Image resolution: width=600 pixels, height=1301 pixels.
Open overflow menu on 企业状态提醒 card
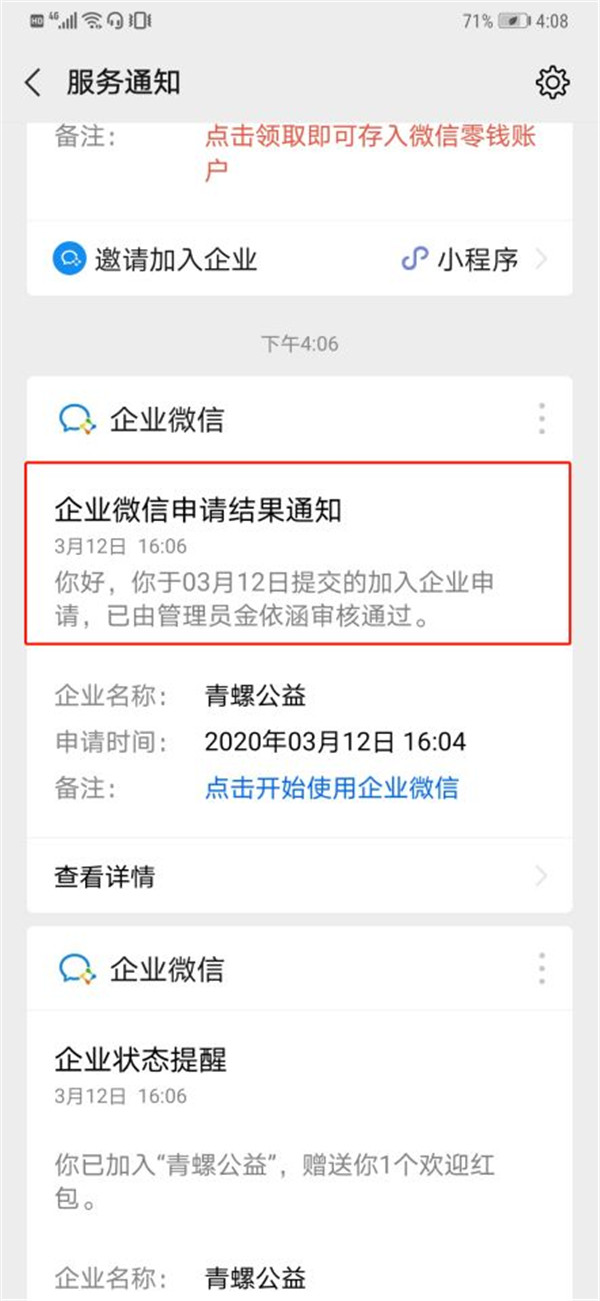[x=542, y=968]
